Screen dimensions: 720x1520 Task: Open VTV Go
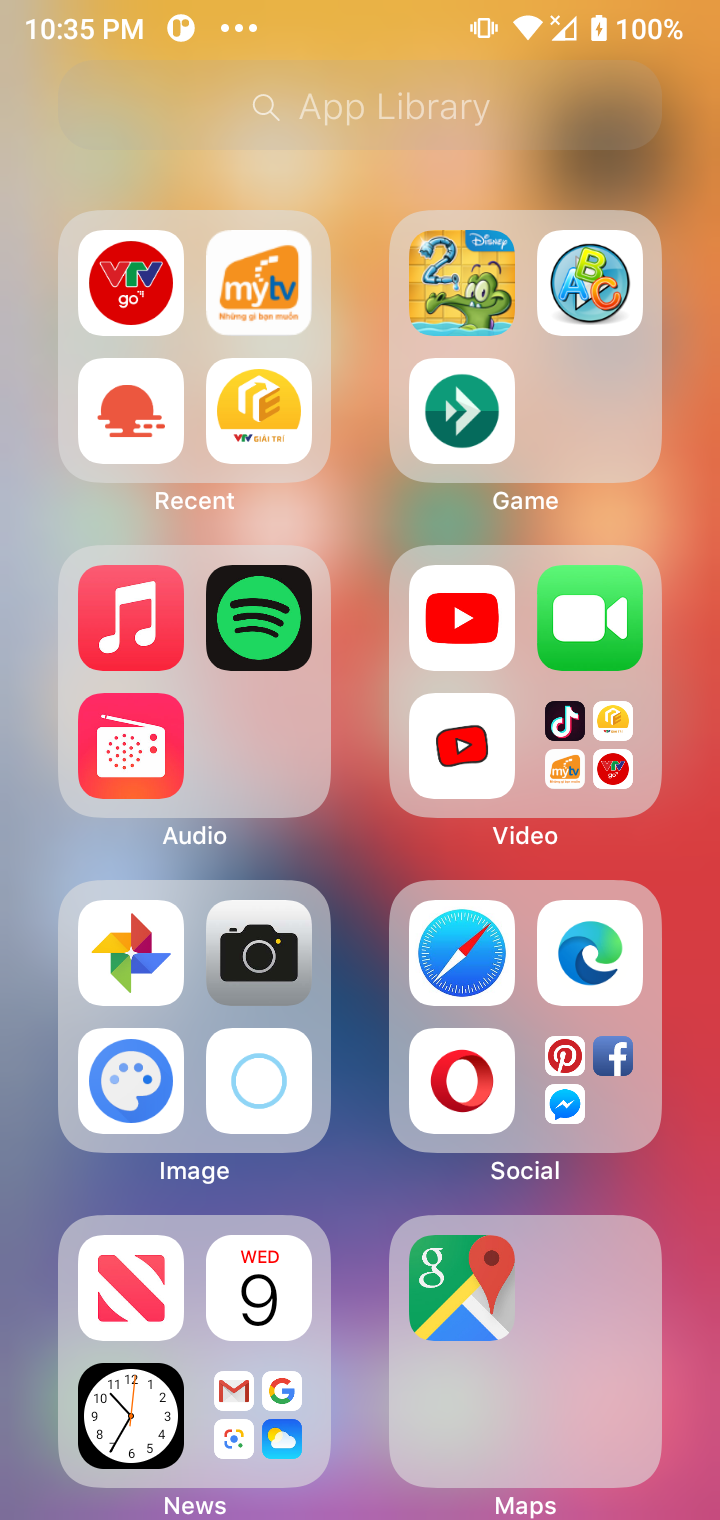[x=131, y=283]
